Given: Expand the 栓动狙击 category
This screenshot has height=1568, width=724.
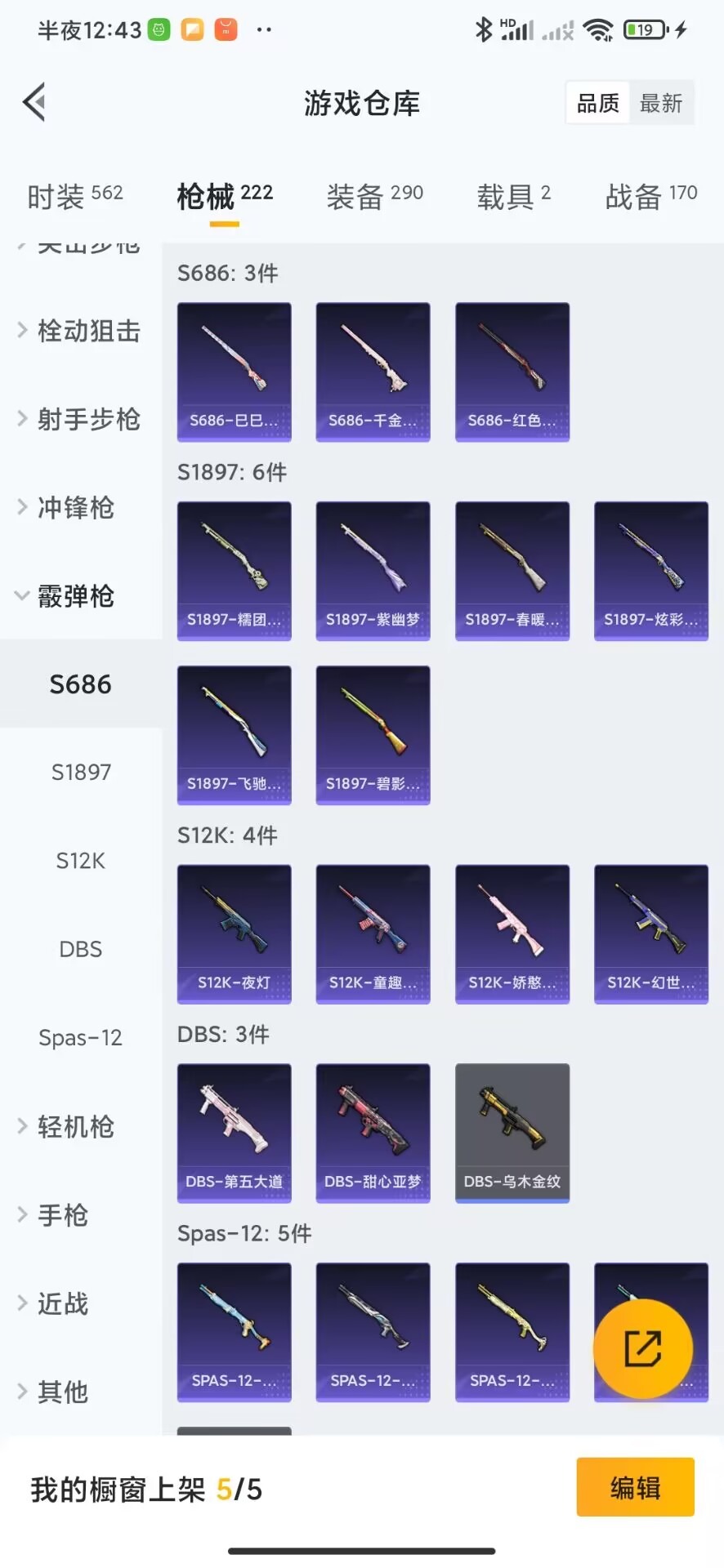Looking at the screenshot, I should [80, 331].
